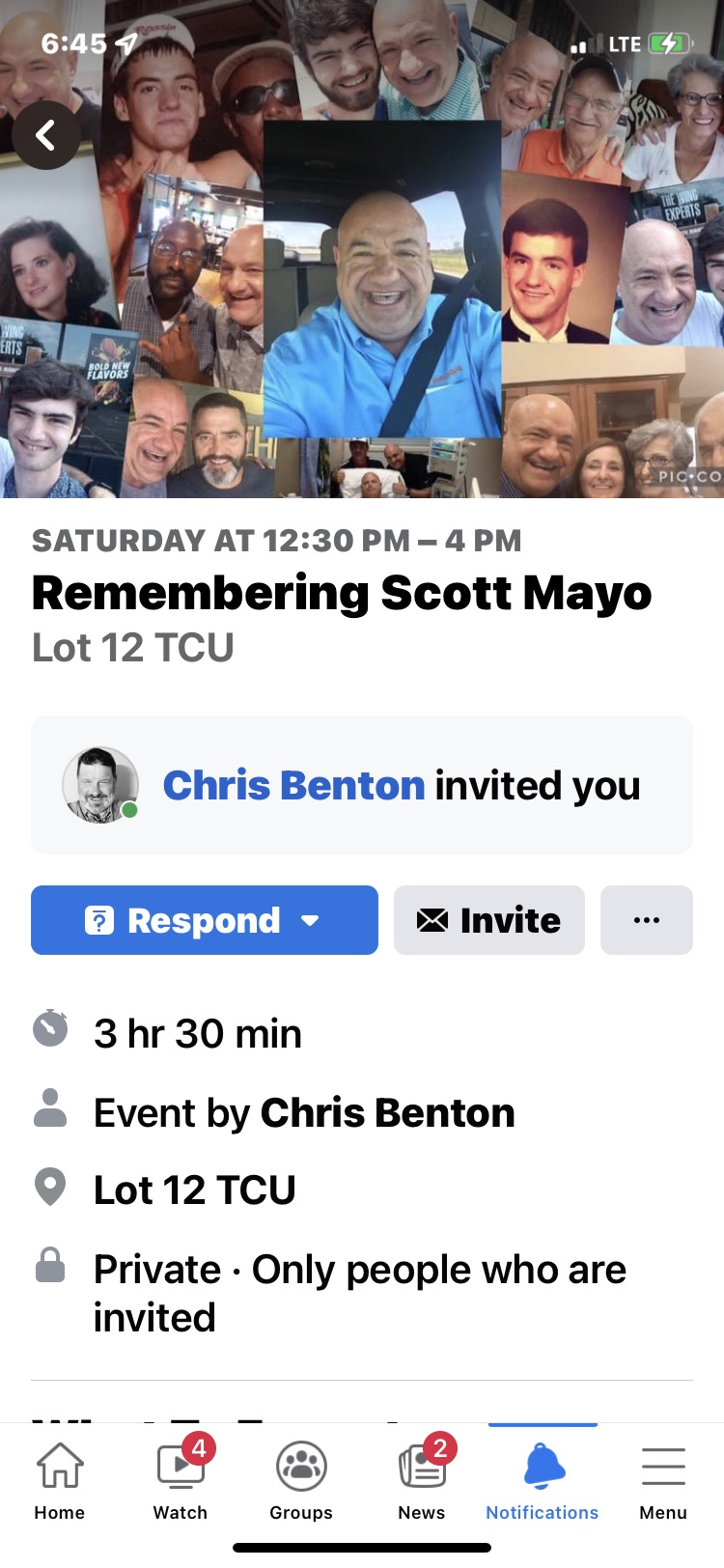724x1568 pixels.
Task: Open the Watch tab
Action: (181, 1480)
